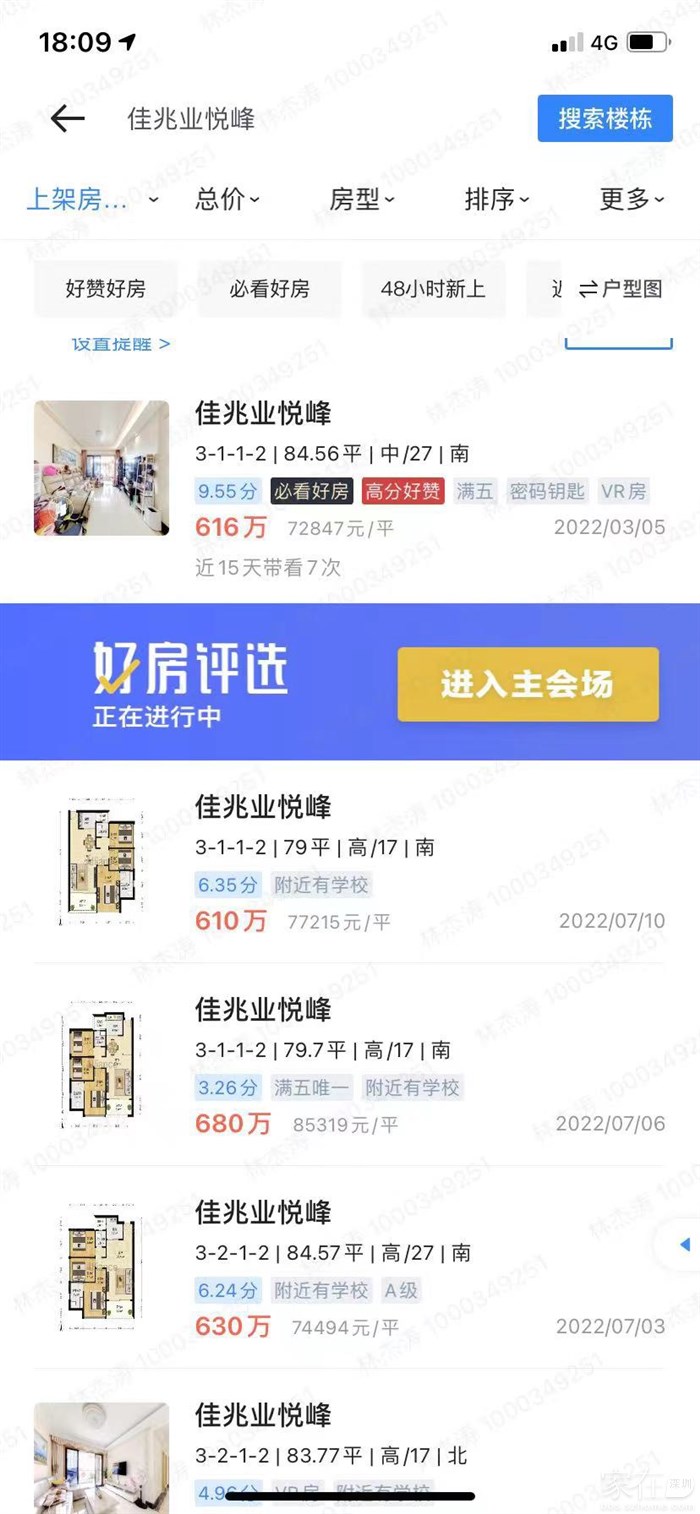The width and height of the screenshot is (700, 1514).
Task: Expand the blue side arrow tab
Action: click(x=684, y=1245)
